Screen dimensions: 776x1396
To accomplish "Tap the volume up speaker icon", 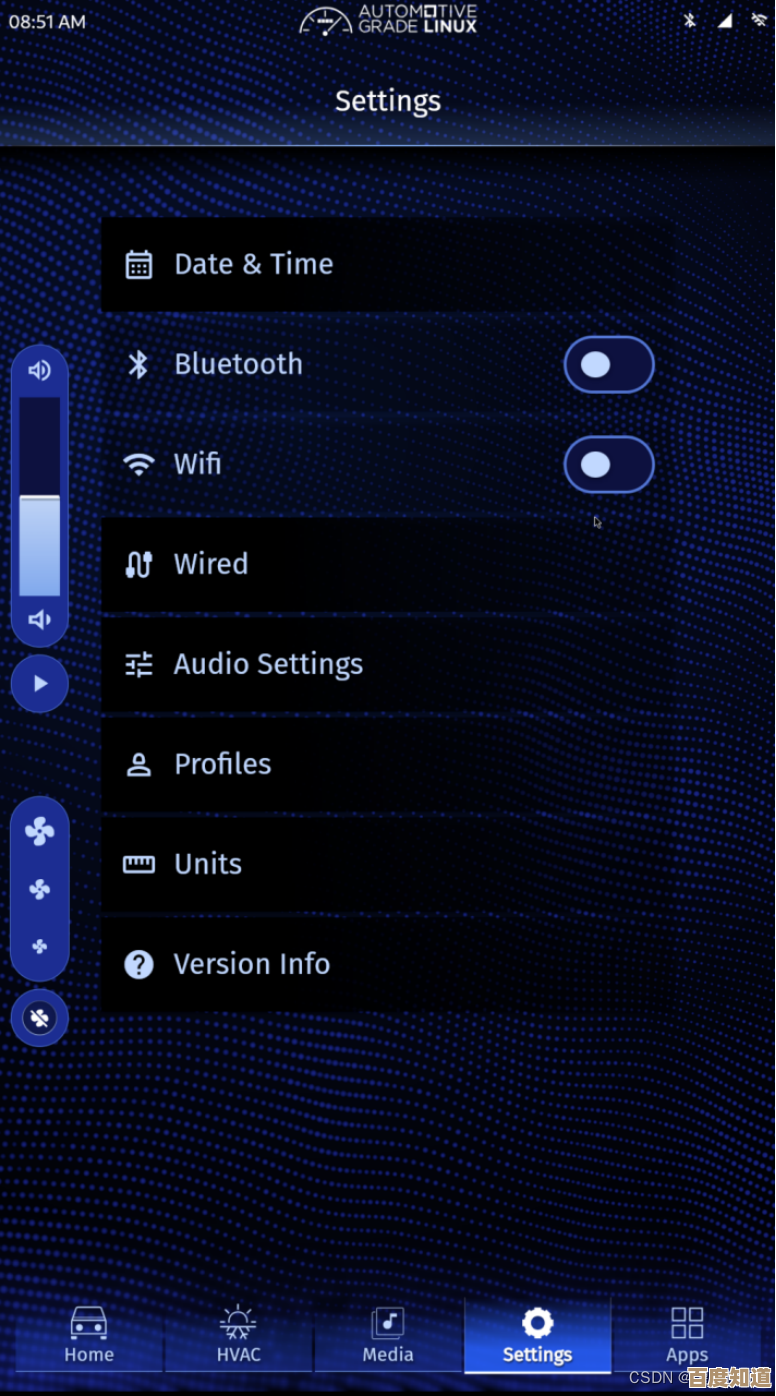I will pyautogui.click(x=39, y=371).
